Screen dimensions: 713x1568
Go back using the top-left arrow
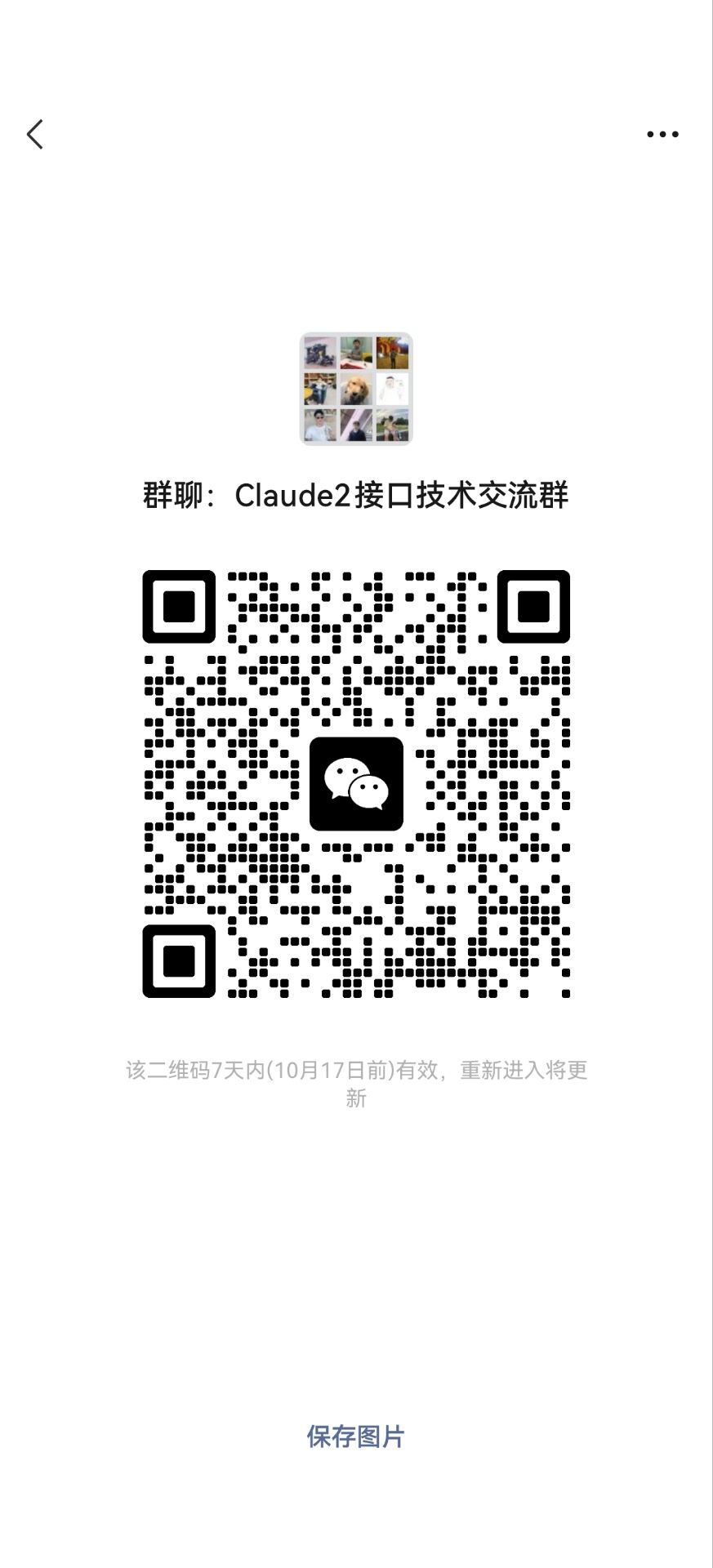pyautogui.click(x=35, y=135)
